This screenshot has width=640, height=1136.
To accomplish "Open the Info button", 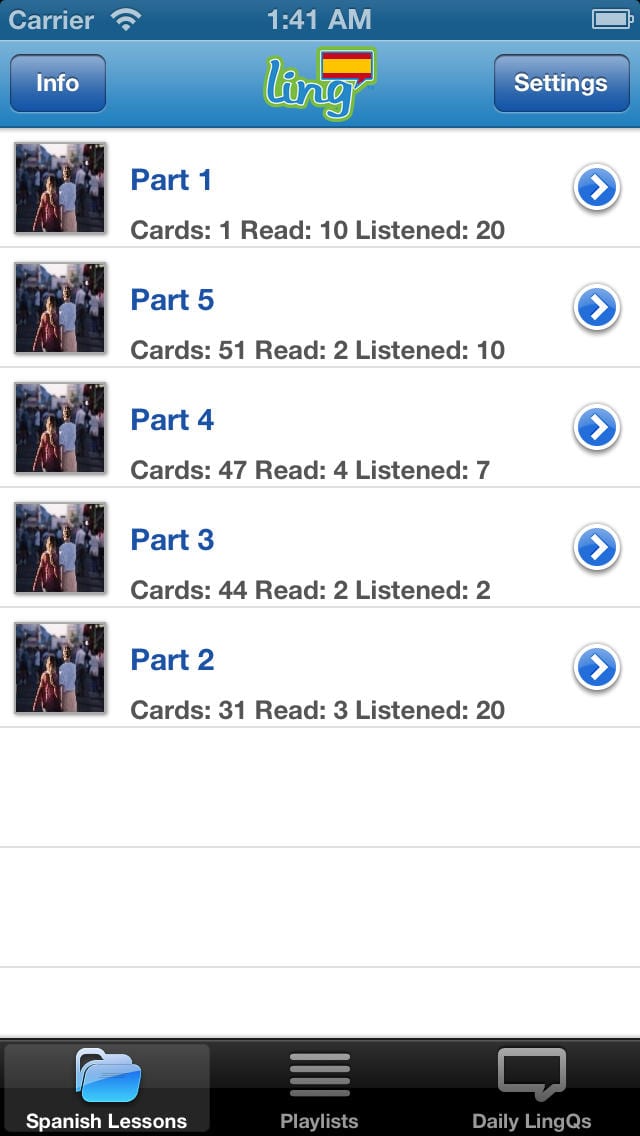I will 58,83.
